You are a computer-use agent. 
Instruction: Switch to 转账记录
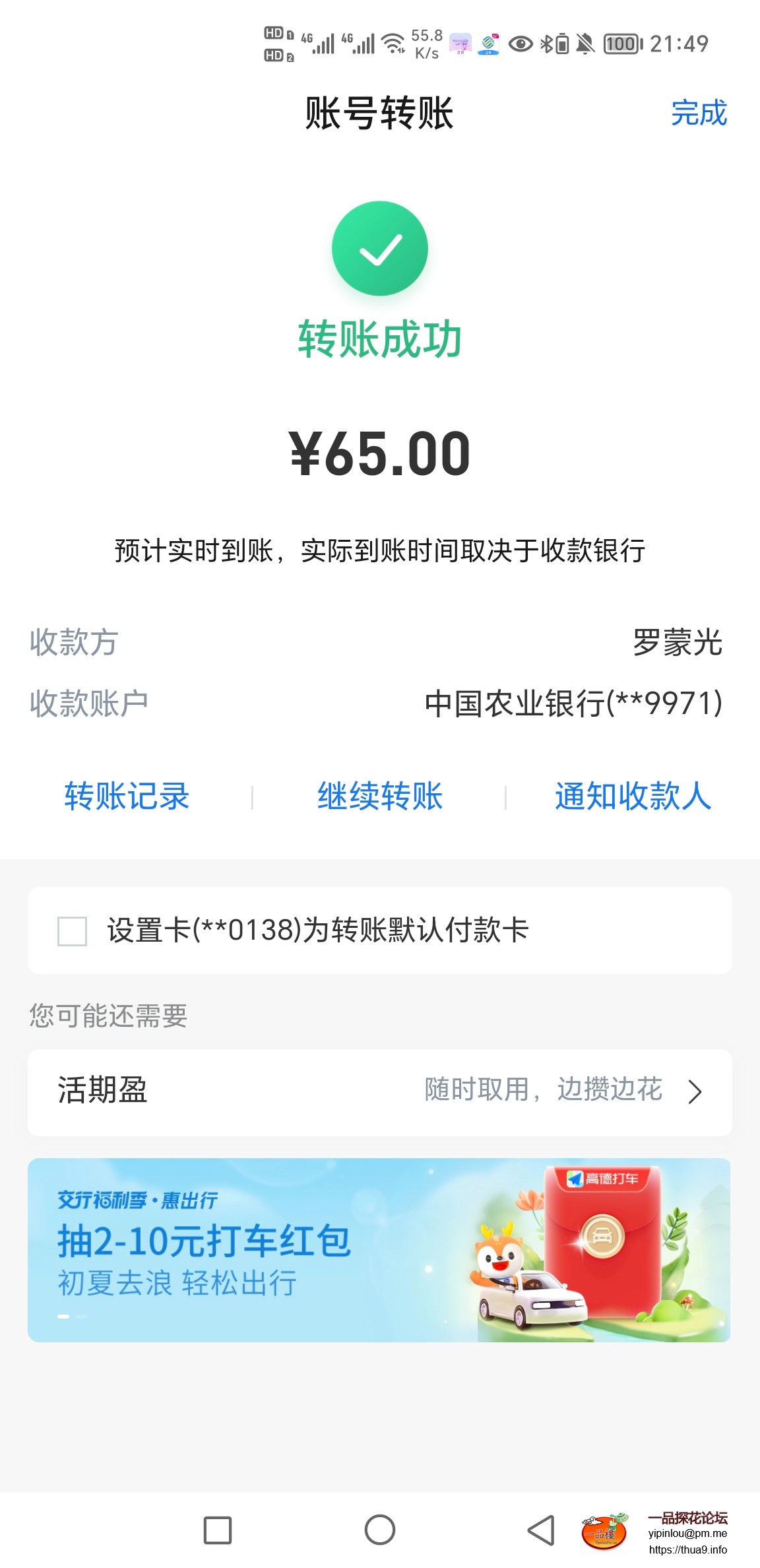(125, 797)
